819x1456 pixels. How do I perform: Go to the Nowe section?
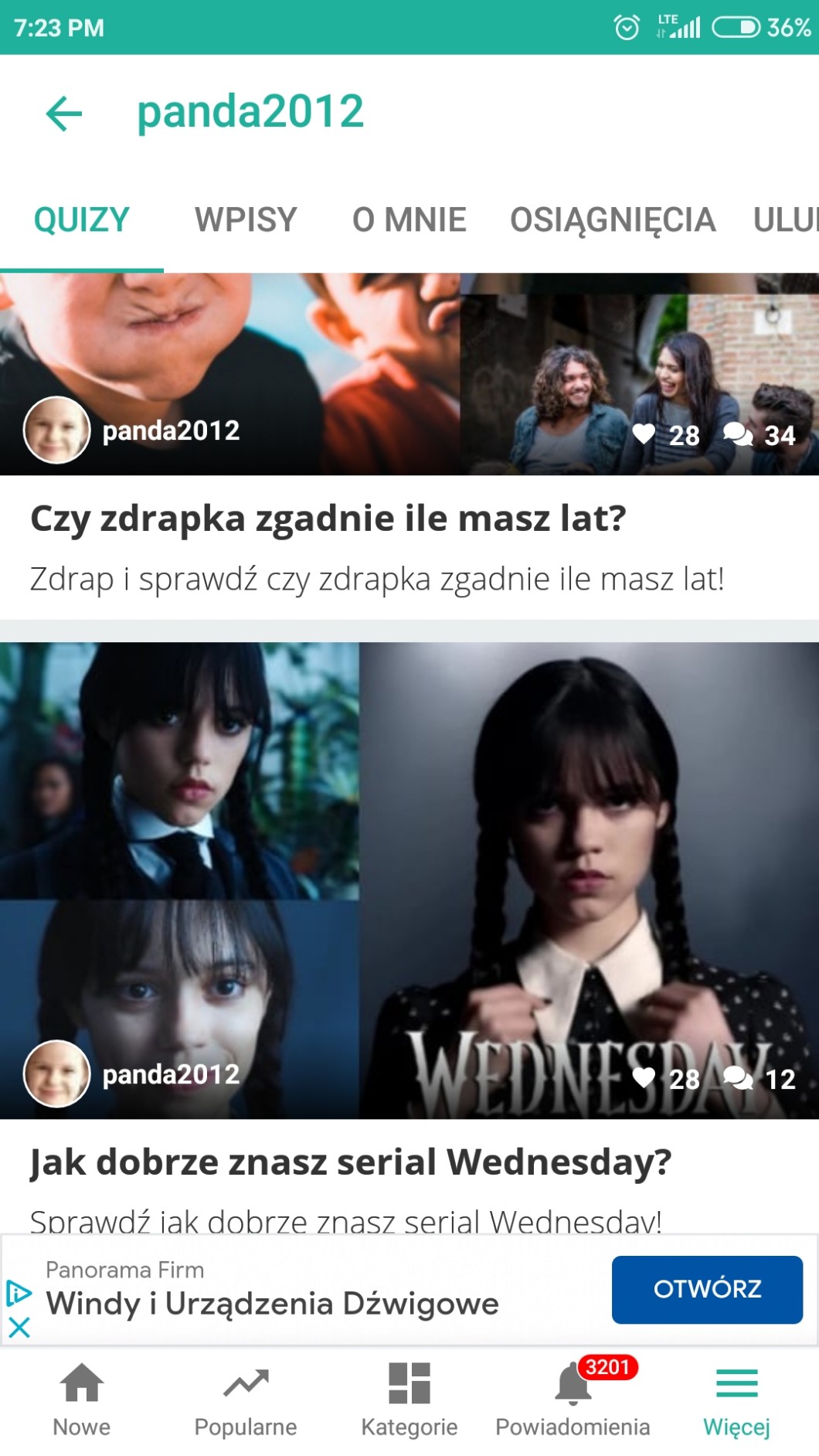pos(82,1400)
